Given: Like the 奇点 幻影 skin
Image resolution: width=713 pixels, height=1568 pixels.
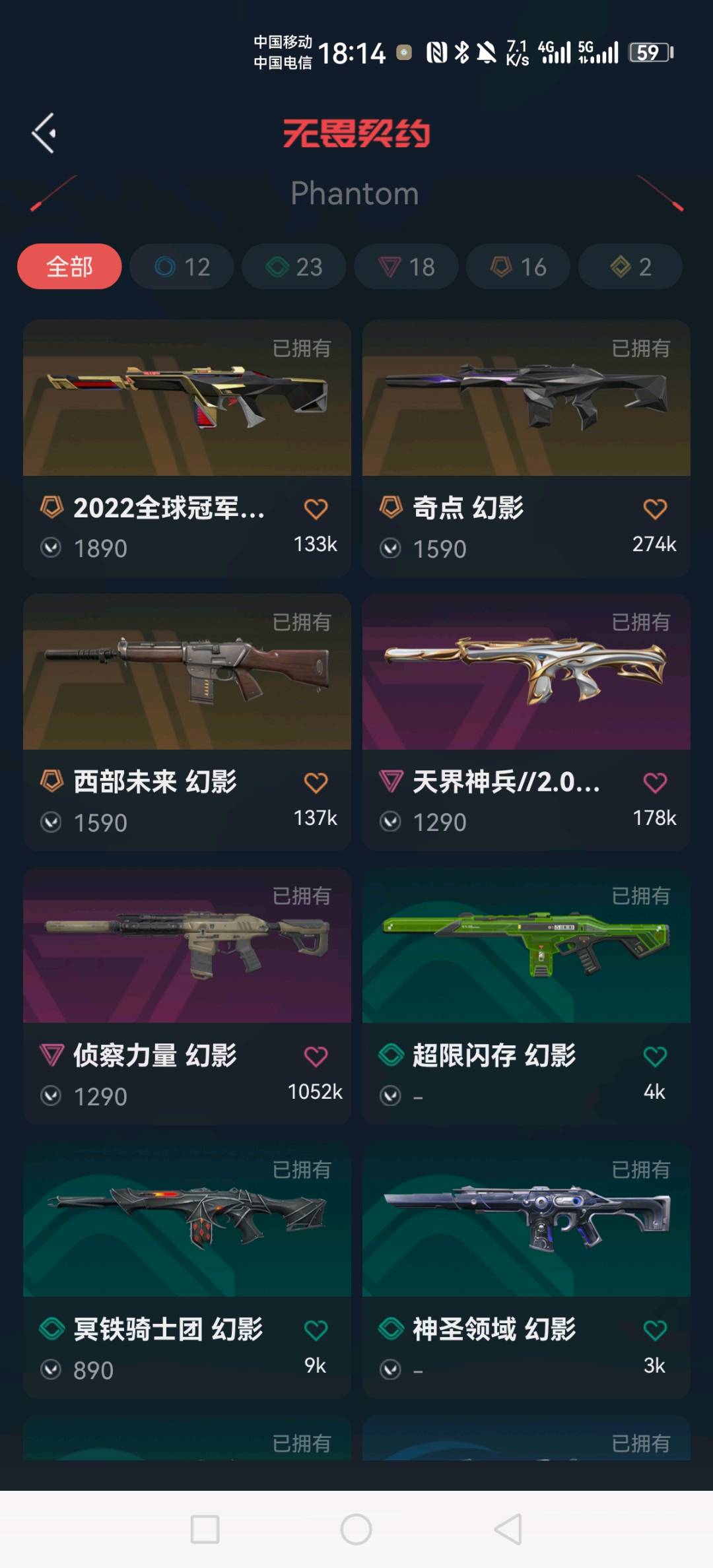Looking at the screenshot, I should tap(655, 509).
